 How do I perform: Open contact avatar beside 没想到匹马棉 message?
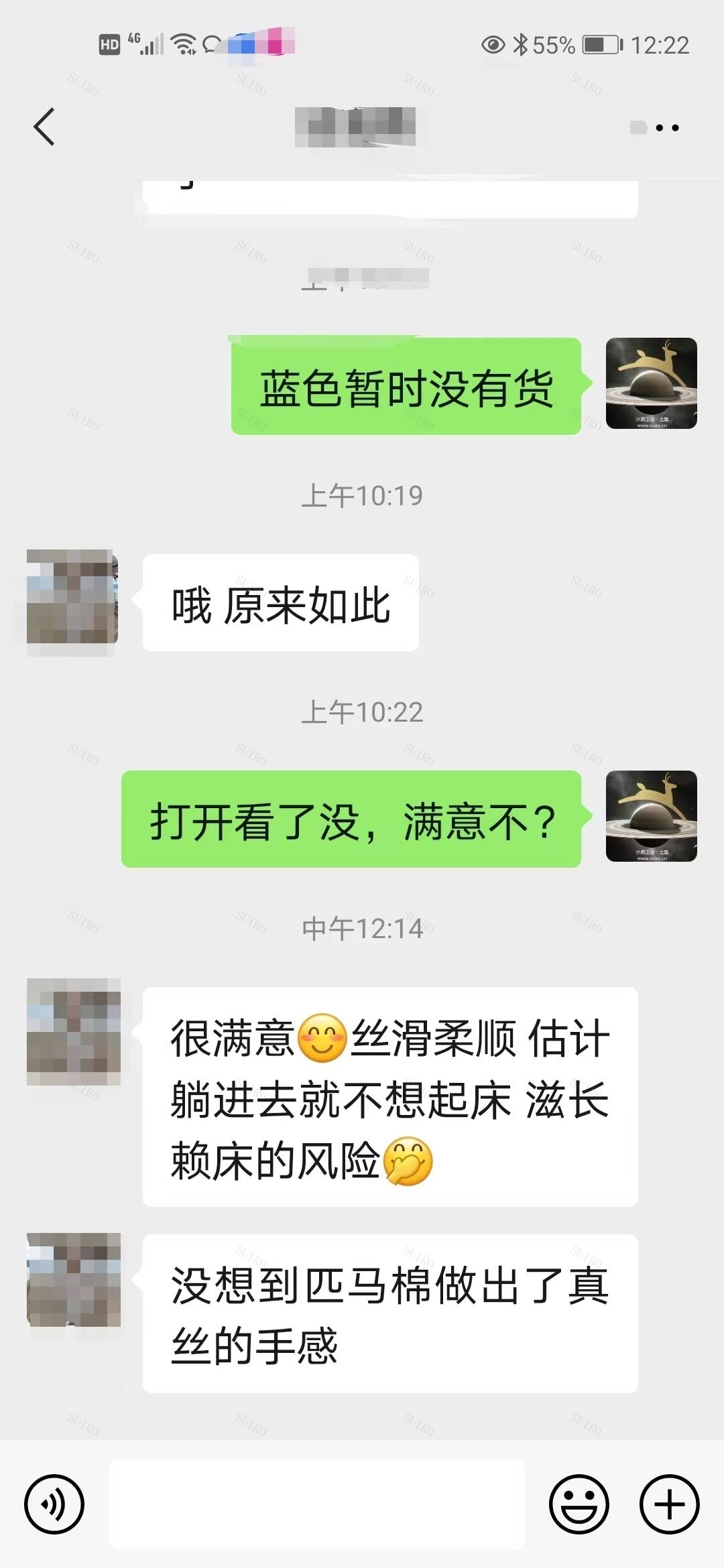[x=73, y=1280]
